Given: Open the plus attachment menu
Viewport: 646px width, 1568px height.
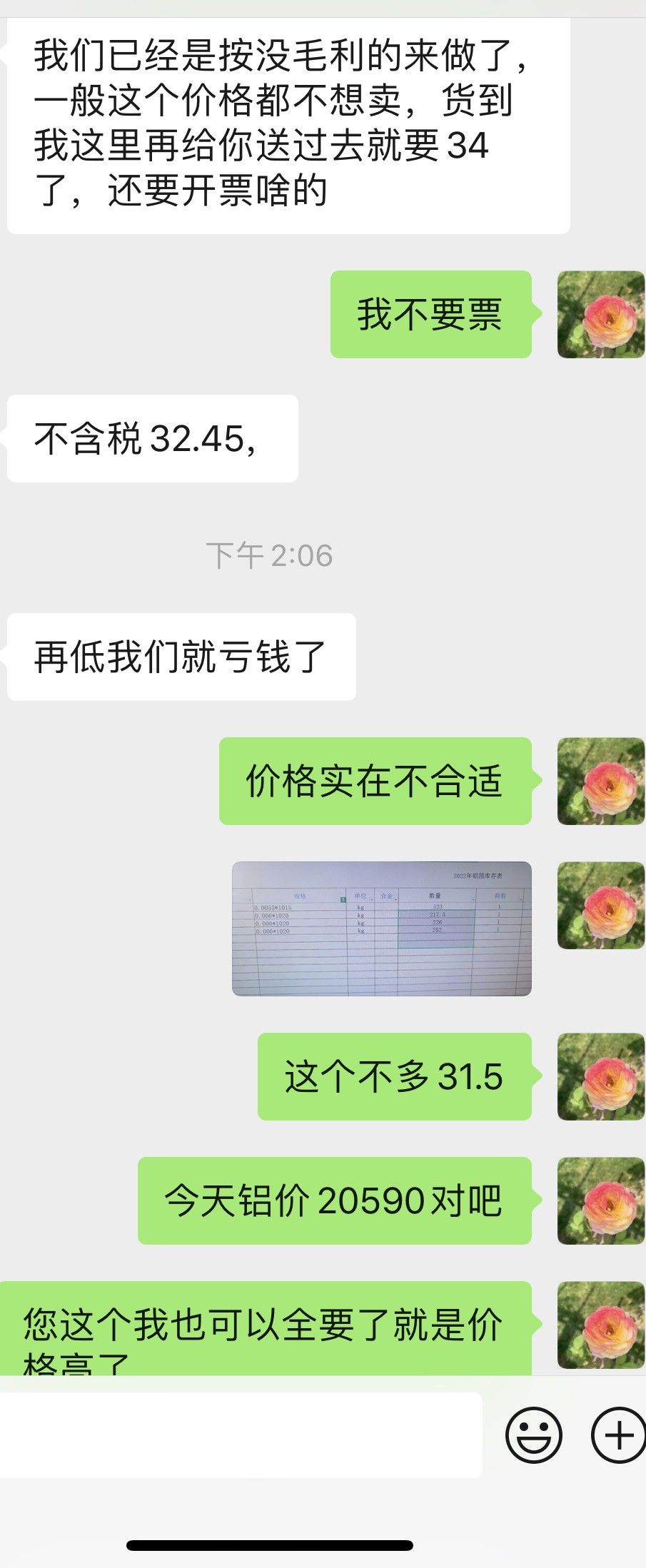Looking at the screenshot, I should pyautogui.click(x=618, y=1434).
